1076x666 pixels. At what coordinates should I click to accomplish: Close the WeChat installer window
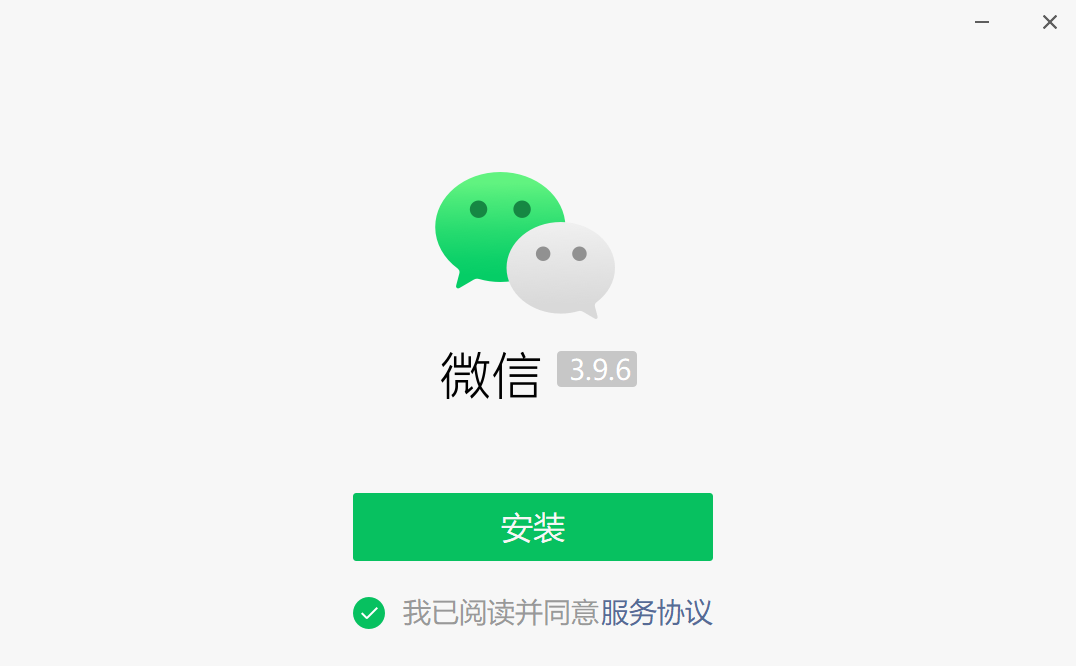(1049, 22)
